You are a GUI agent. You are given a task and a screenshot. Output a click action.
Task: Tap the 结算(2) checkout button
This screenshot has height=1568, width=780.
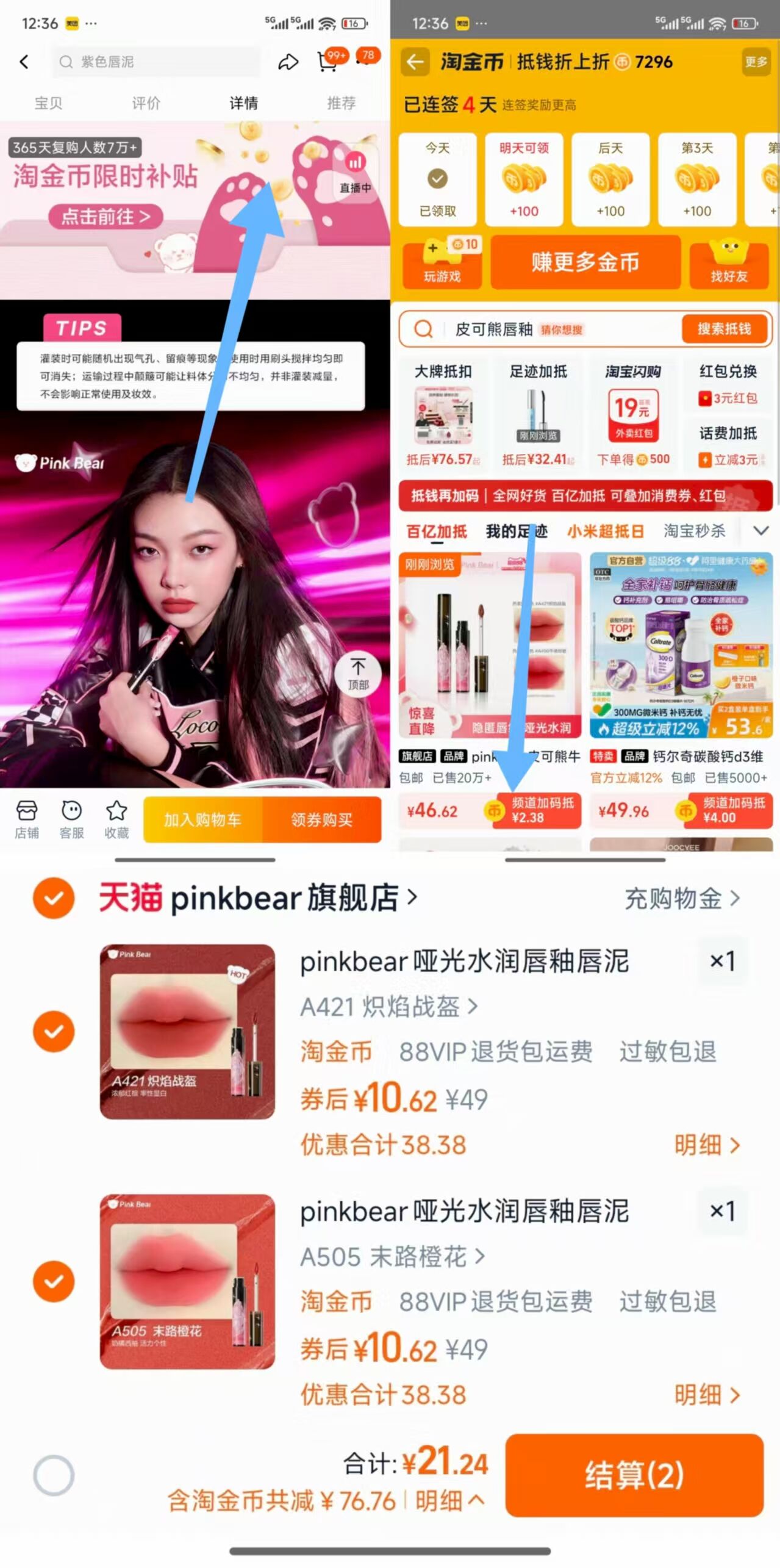click(635, 1475)
